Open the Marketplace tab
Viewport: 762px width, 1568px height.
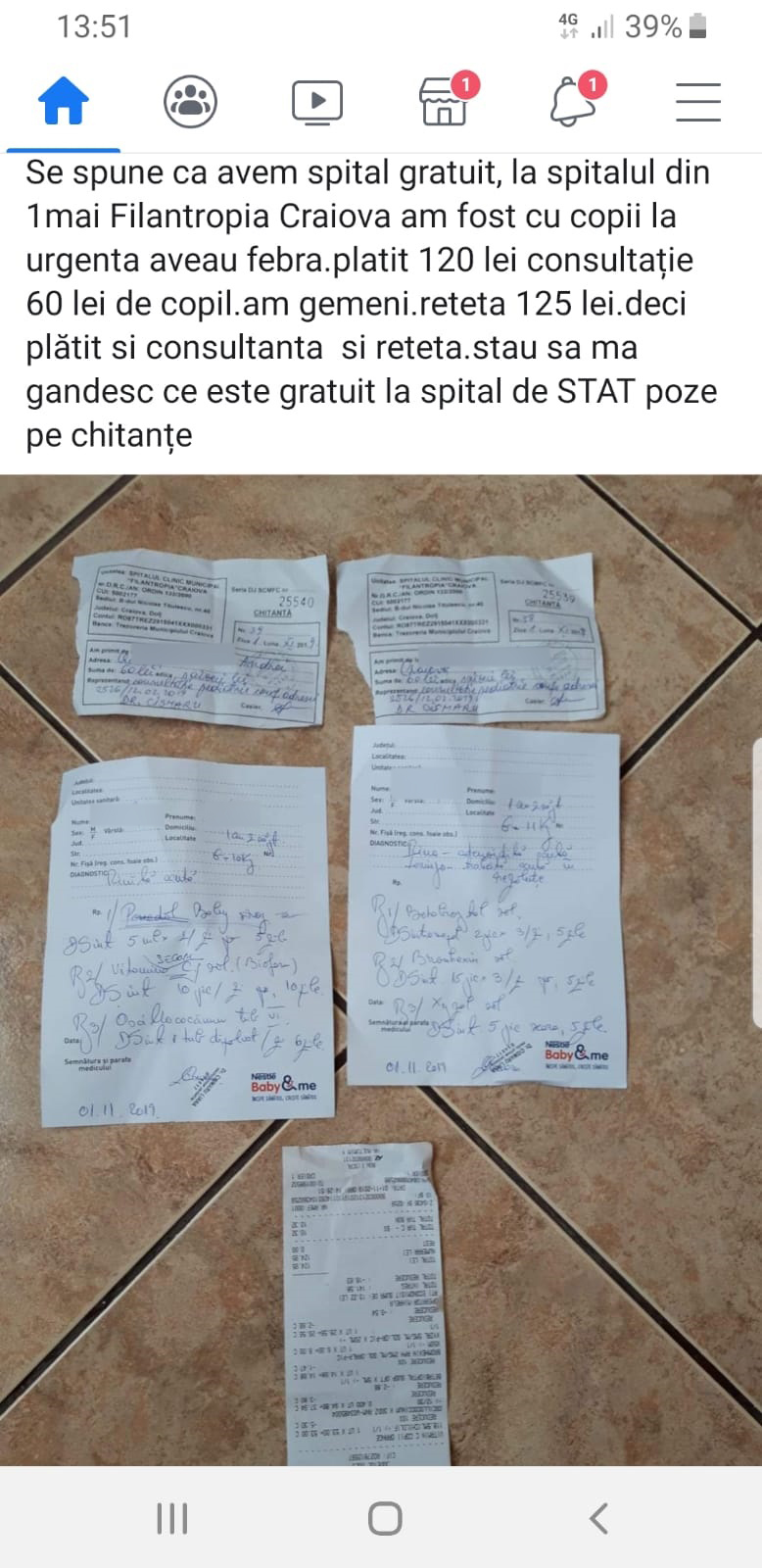tap(446, 99)
